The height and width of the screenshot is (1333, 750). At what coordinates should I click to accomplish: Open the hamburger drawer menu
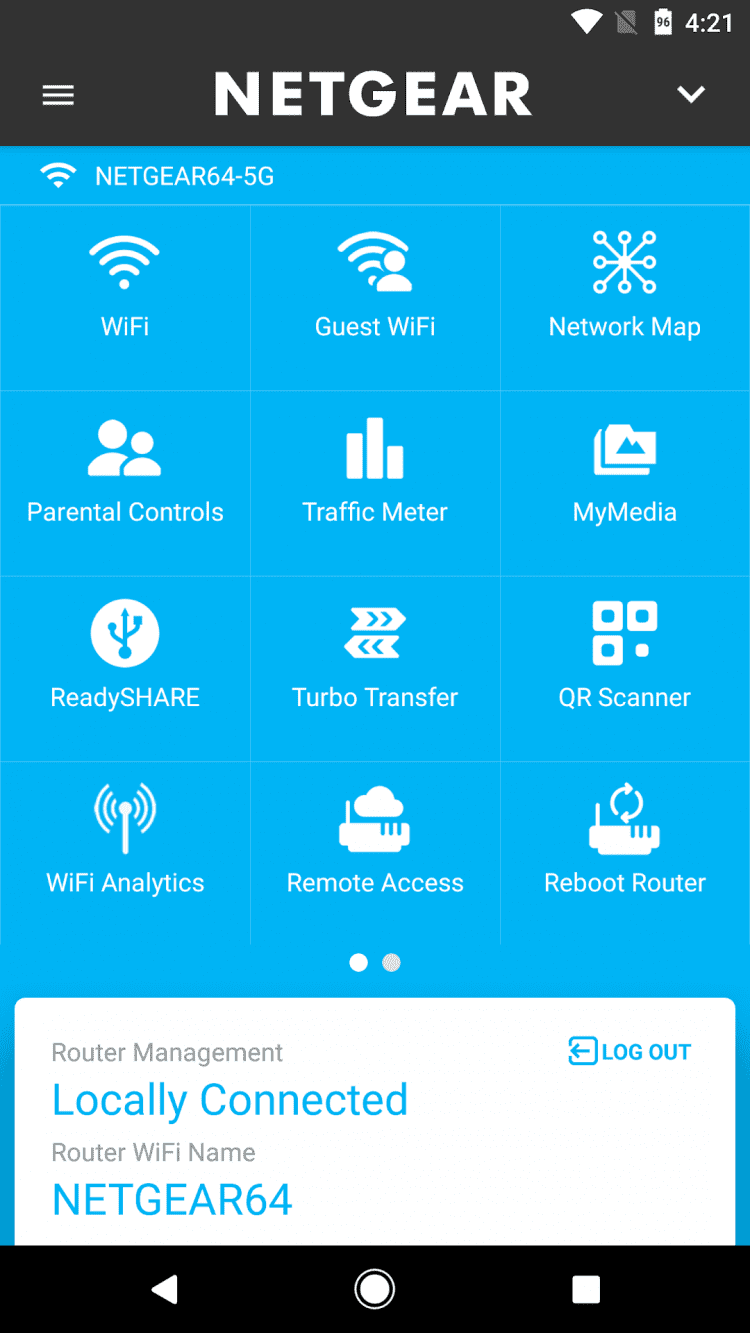(58, 95)
